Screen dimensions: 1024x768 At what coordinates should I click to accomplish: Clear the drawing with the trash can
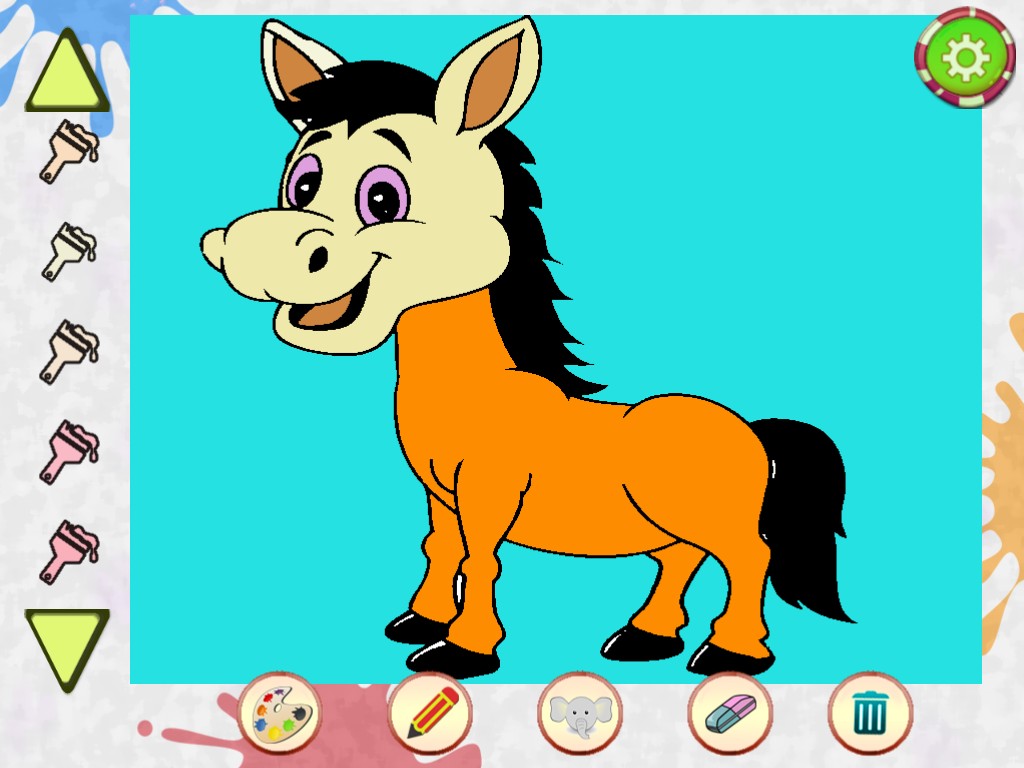tap(870, 714)
